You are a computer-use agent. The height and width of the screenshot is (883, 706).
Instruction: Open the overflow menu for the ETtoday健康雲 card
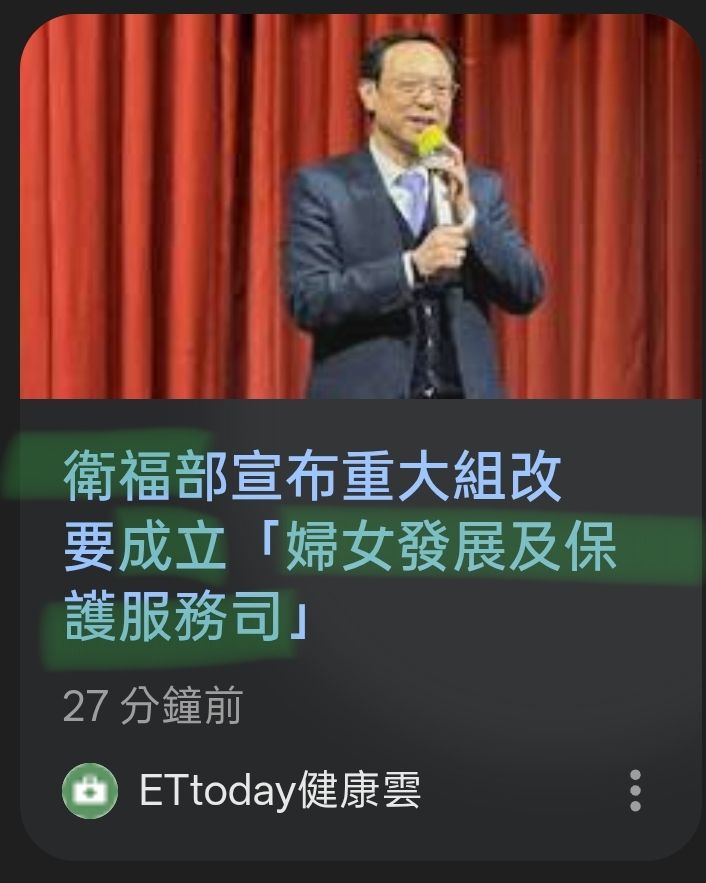[635, 790]
